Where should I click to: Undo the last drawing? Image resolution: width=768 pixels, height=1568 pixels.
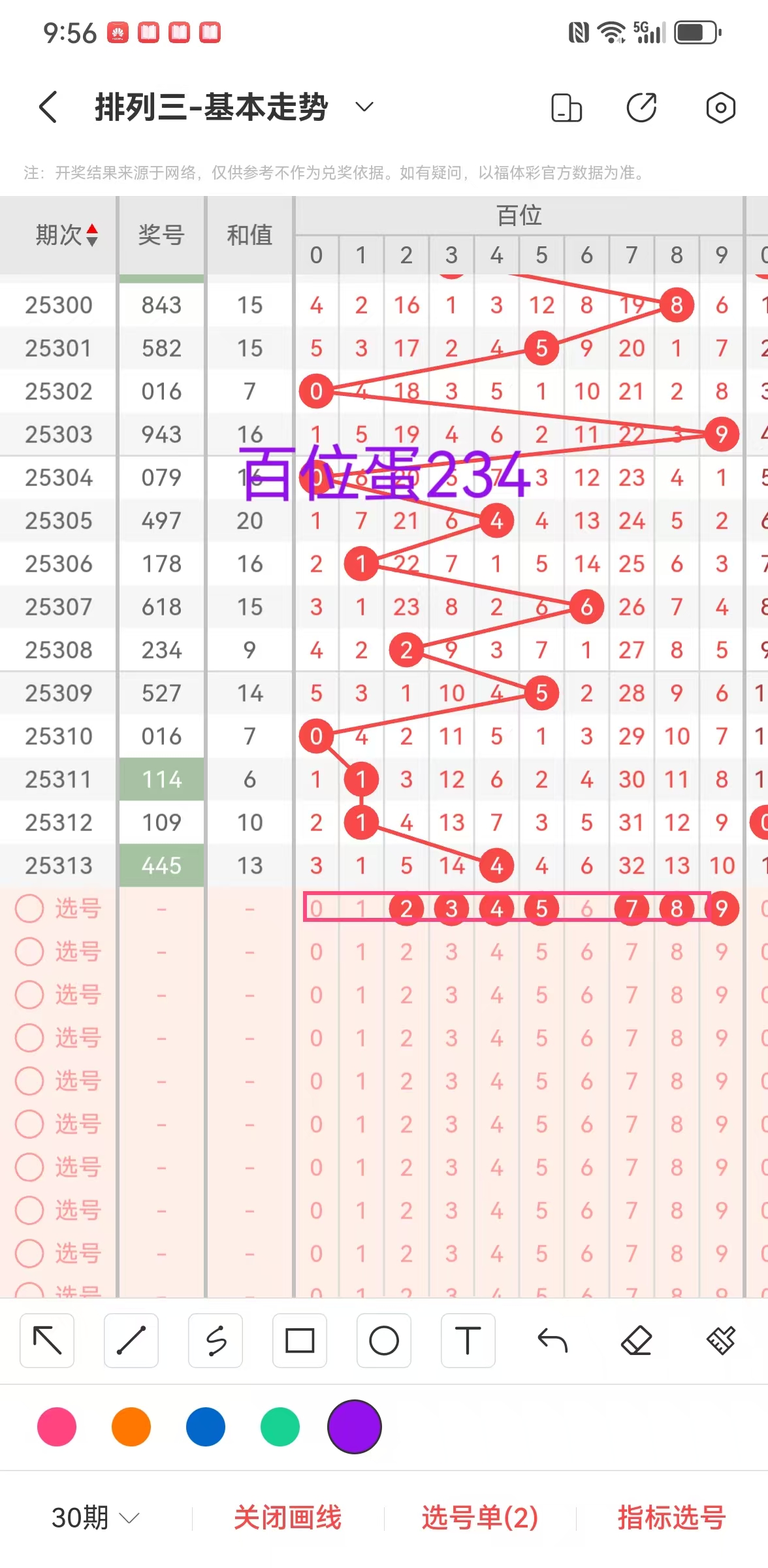coord(552,1341)
